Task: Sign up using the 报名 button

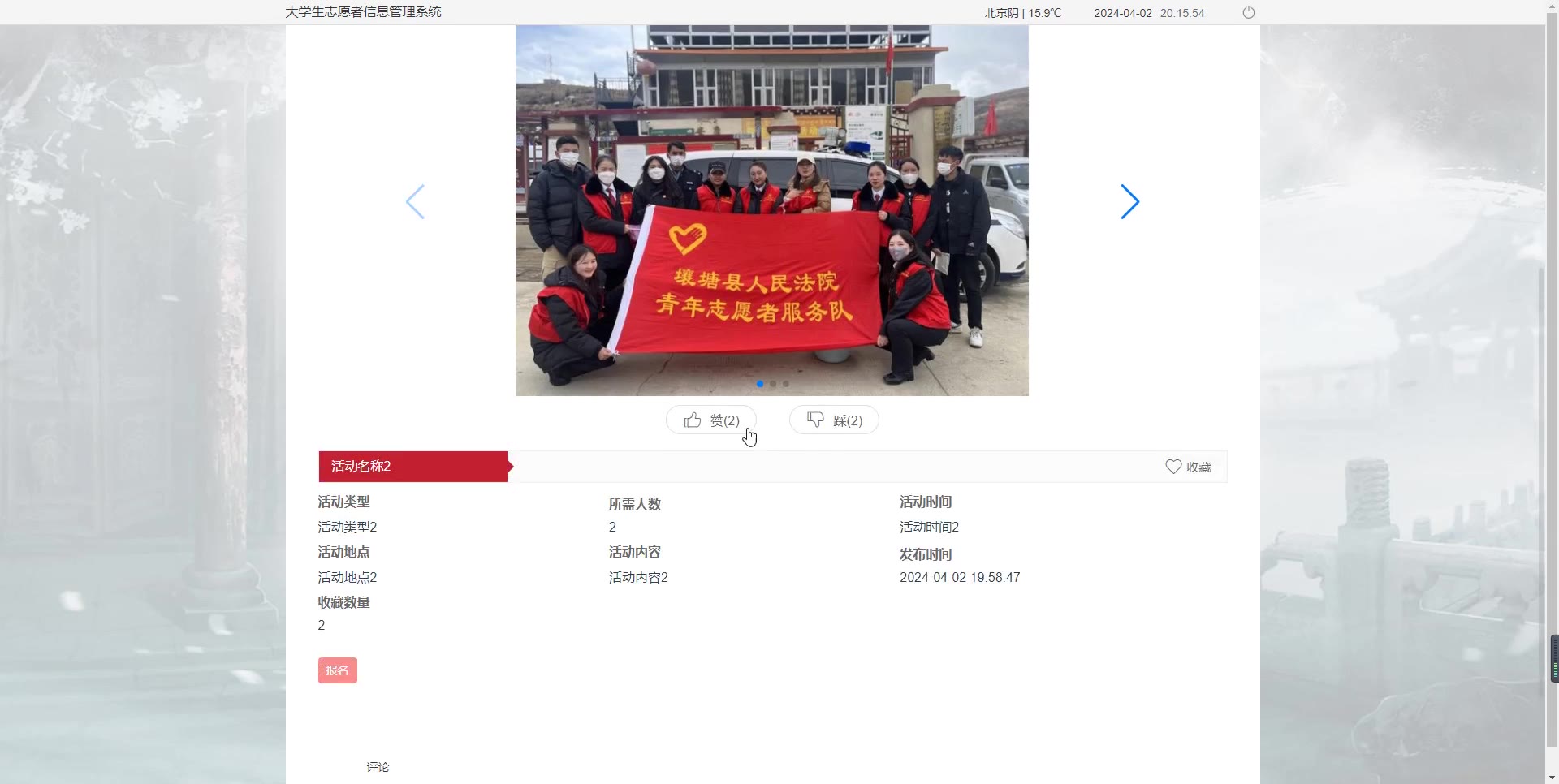Action: coord(337,670)
